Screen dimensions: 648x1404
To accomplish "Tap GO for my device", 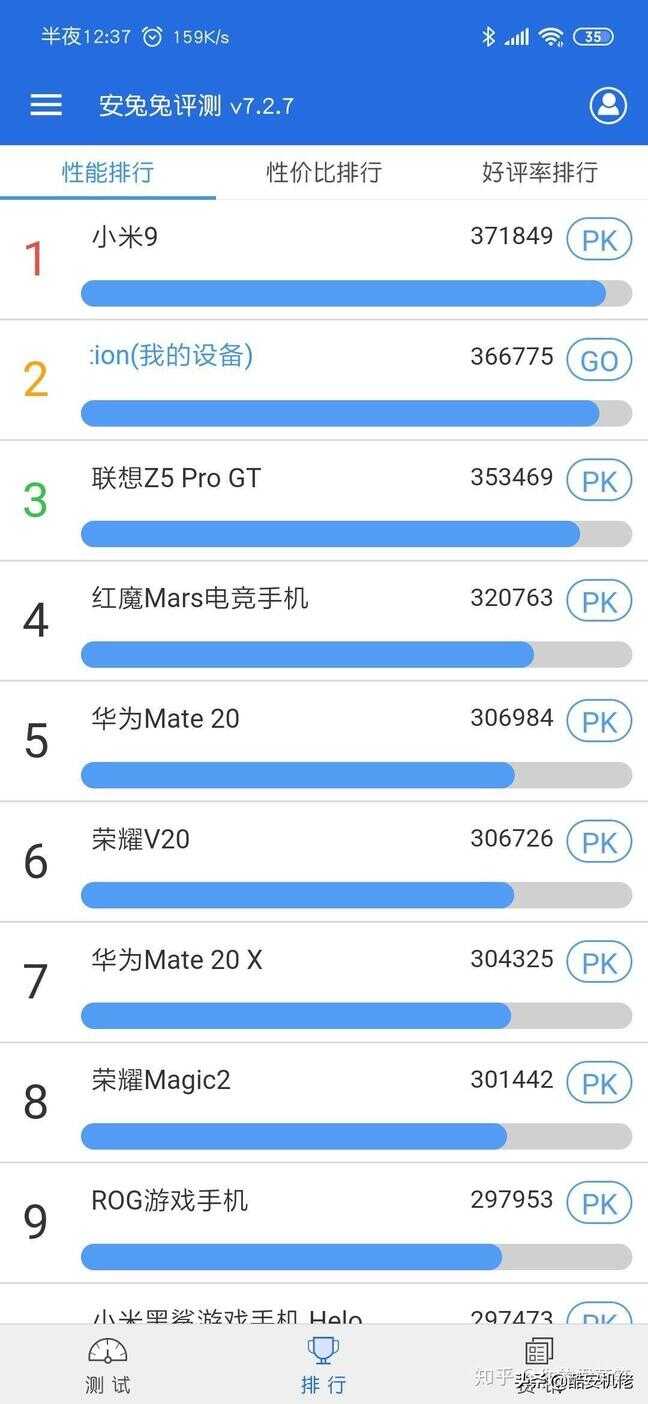I will point(599,360).
